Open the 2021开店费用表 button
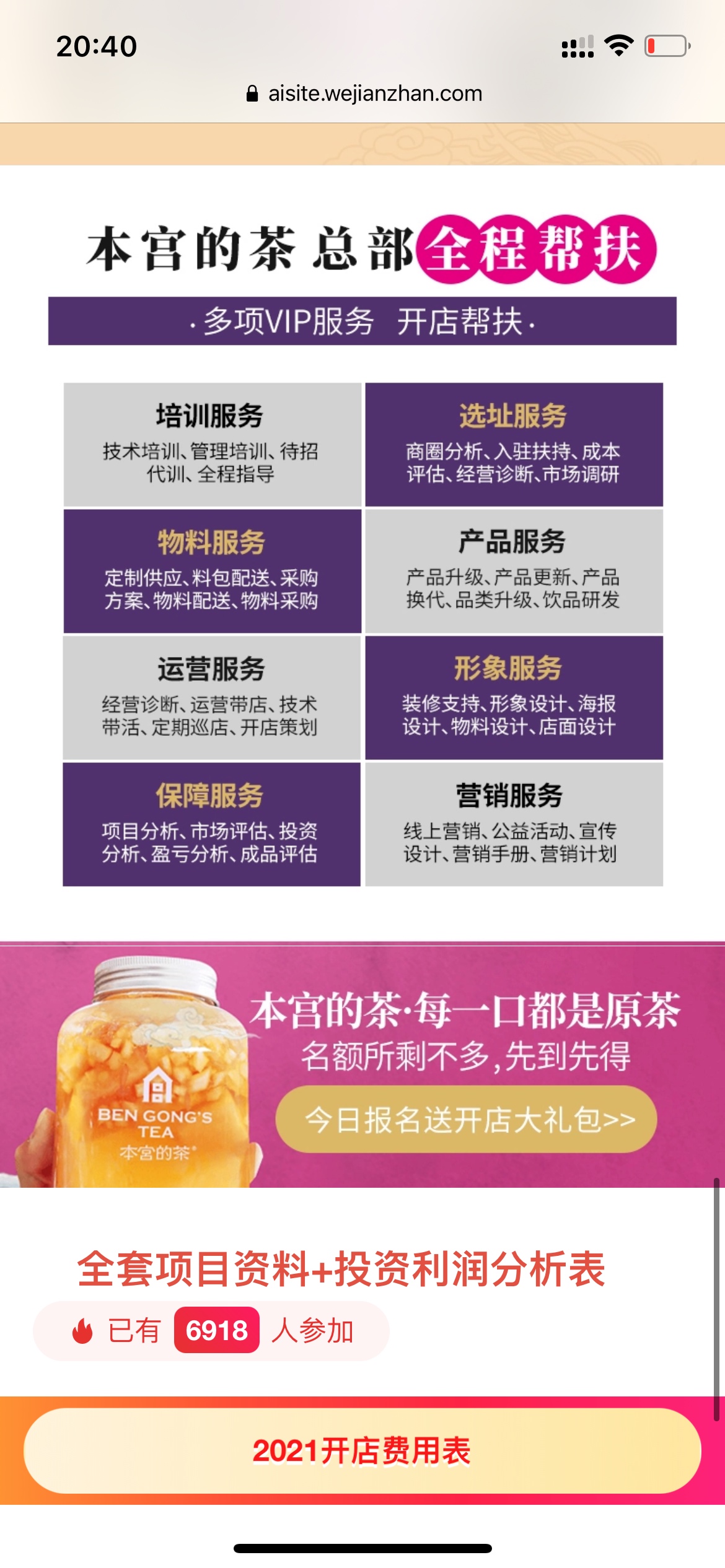Viewport: 725px width, 1568px height. pos(362,1450)
